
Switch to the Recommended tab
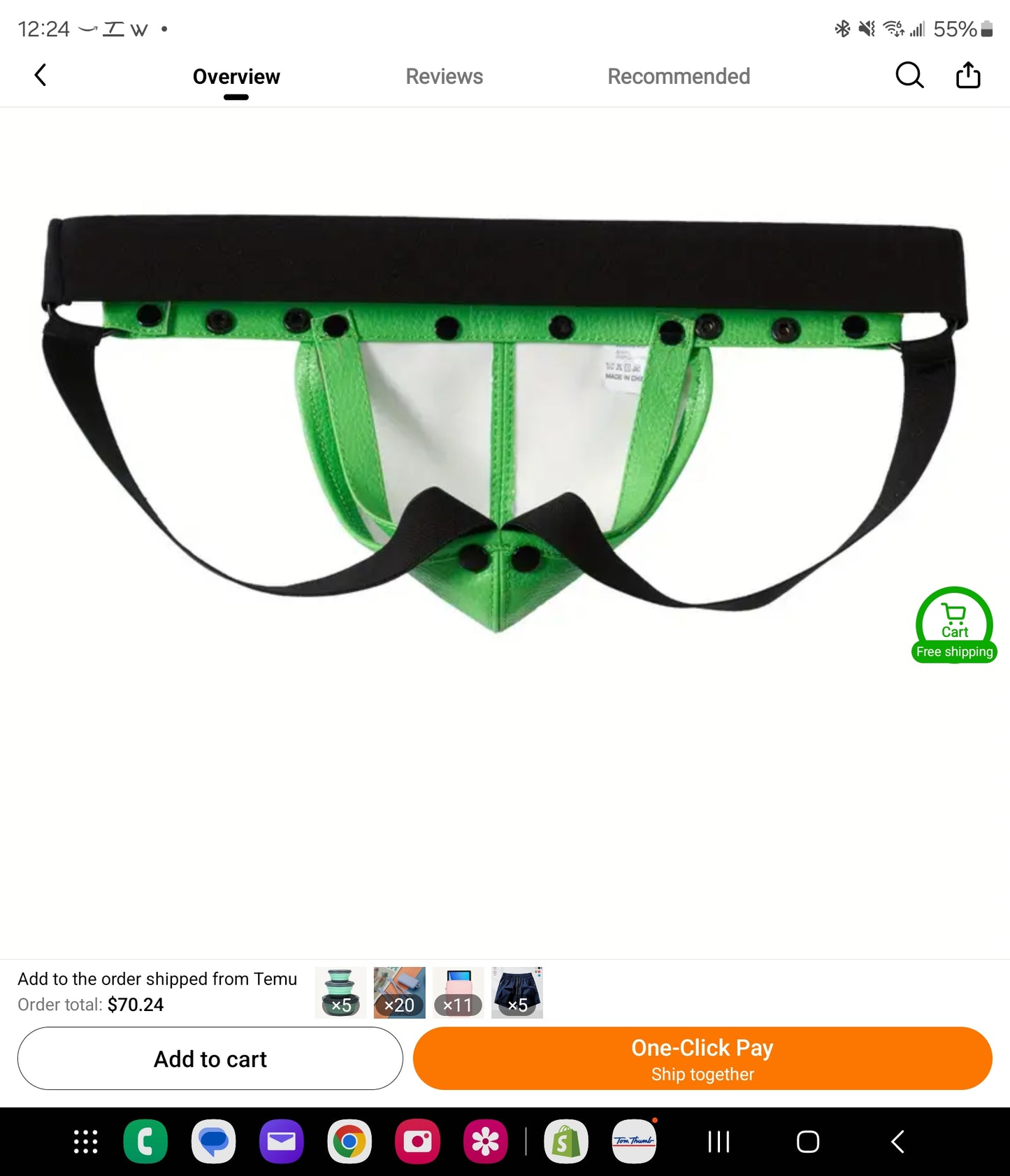(678, 76)
